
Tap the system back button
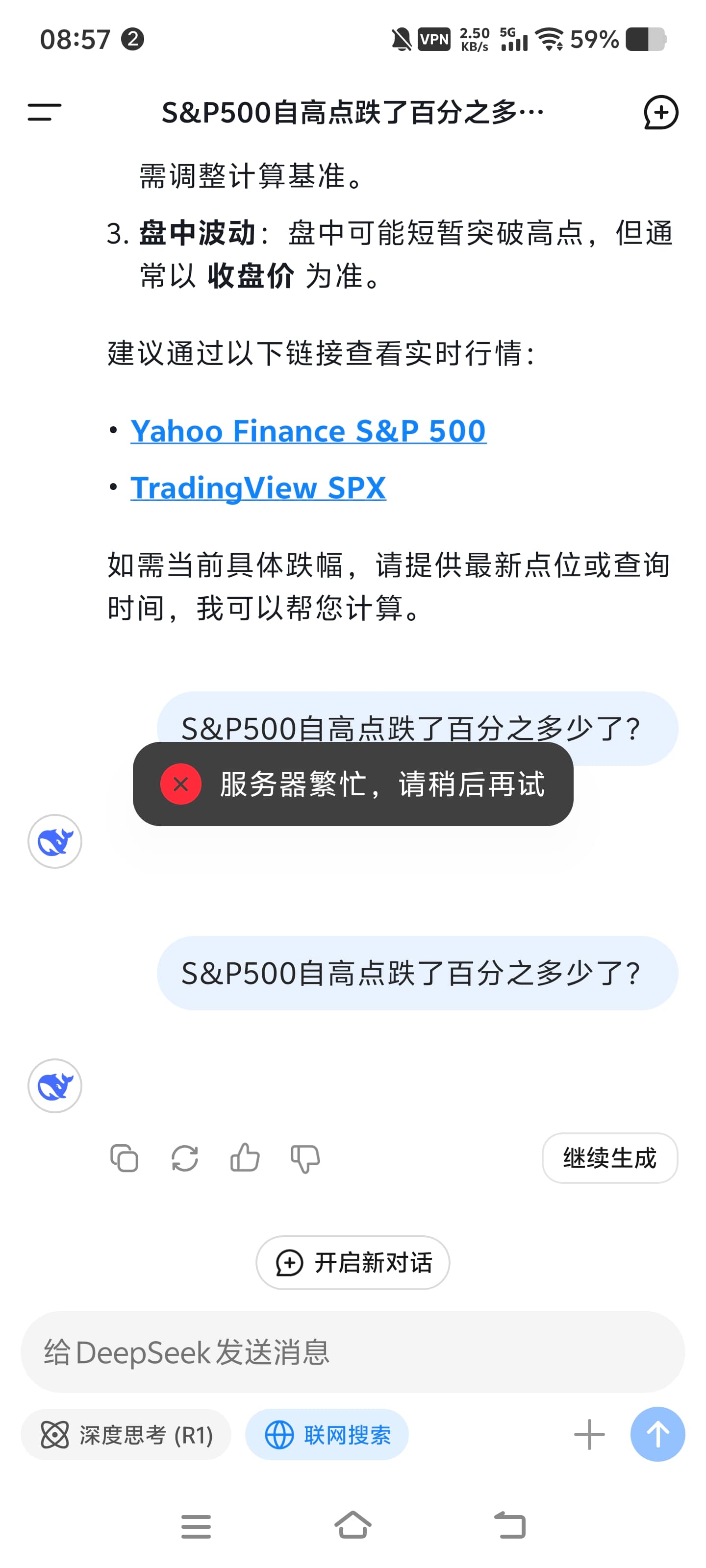[509, 1525]
